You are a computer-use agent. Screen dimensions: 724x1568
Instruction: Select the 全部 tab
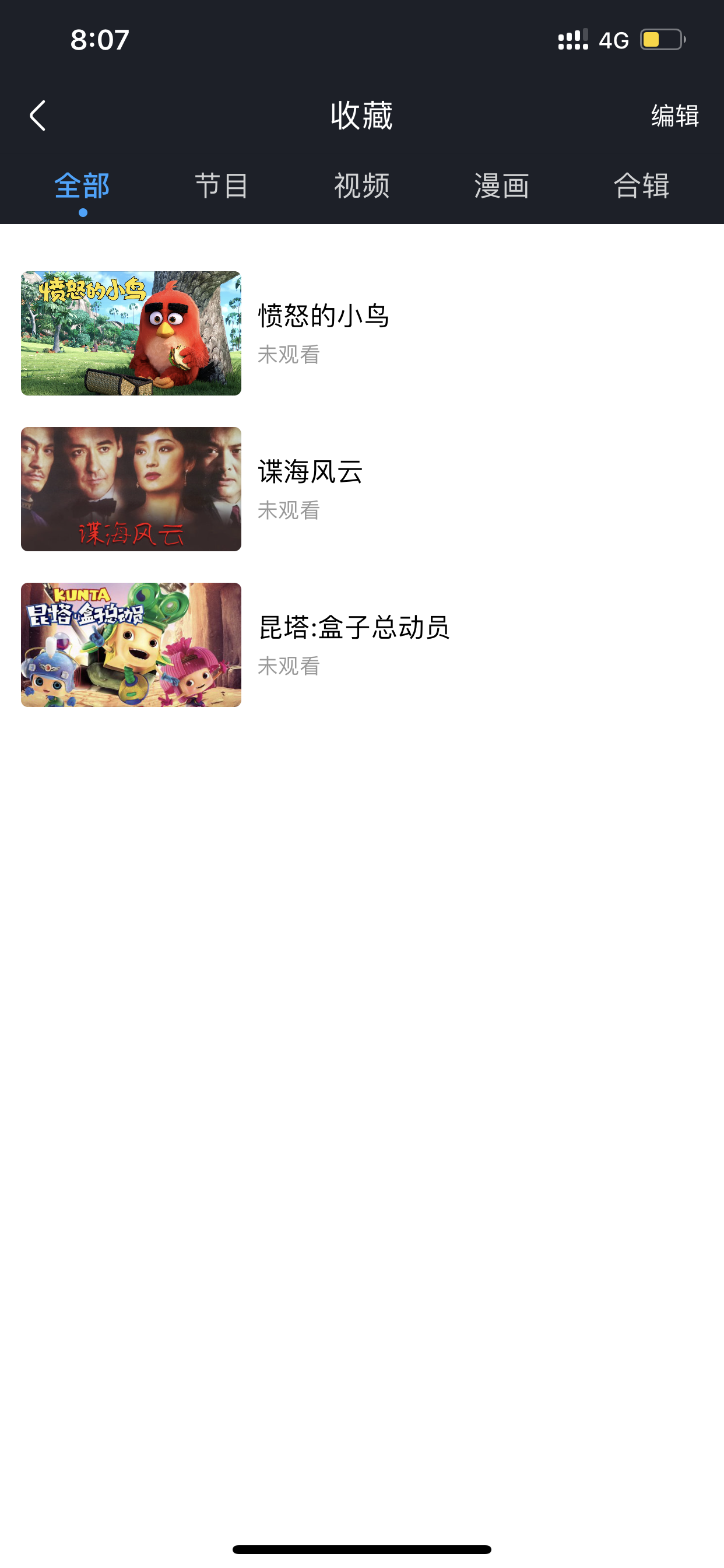tap(82, 185)
